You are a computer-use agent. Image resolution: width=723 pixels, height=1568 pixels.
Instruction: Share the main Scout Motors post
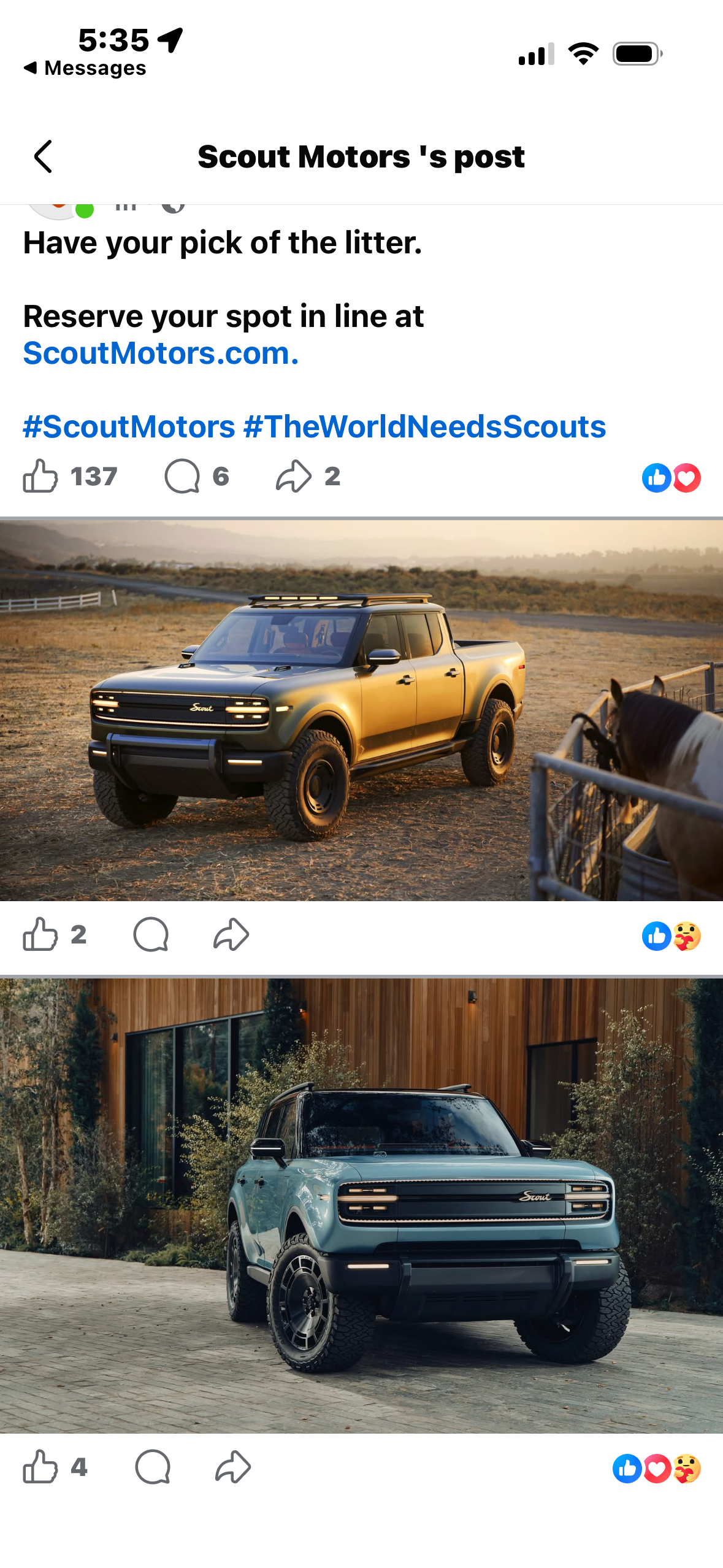pos(294,477)
